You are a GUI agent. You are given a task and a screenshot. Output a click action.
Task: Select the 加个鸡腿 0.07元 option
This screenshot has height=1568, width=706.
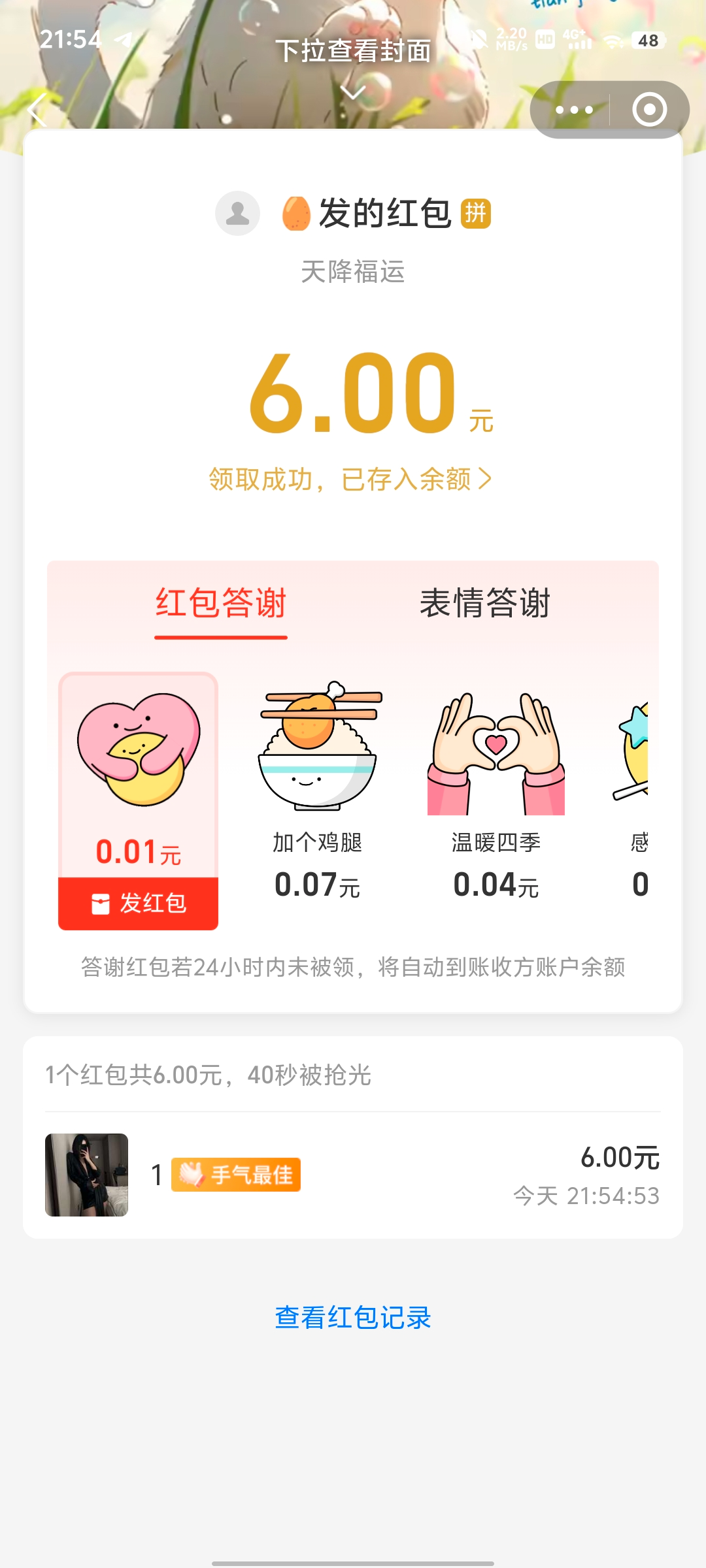(x=318, y=791)
